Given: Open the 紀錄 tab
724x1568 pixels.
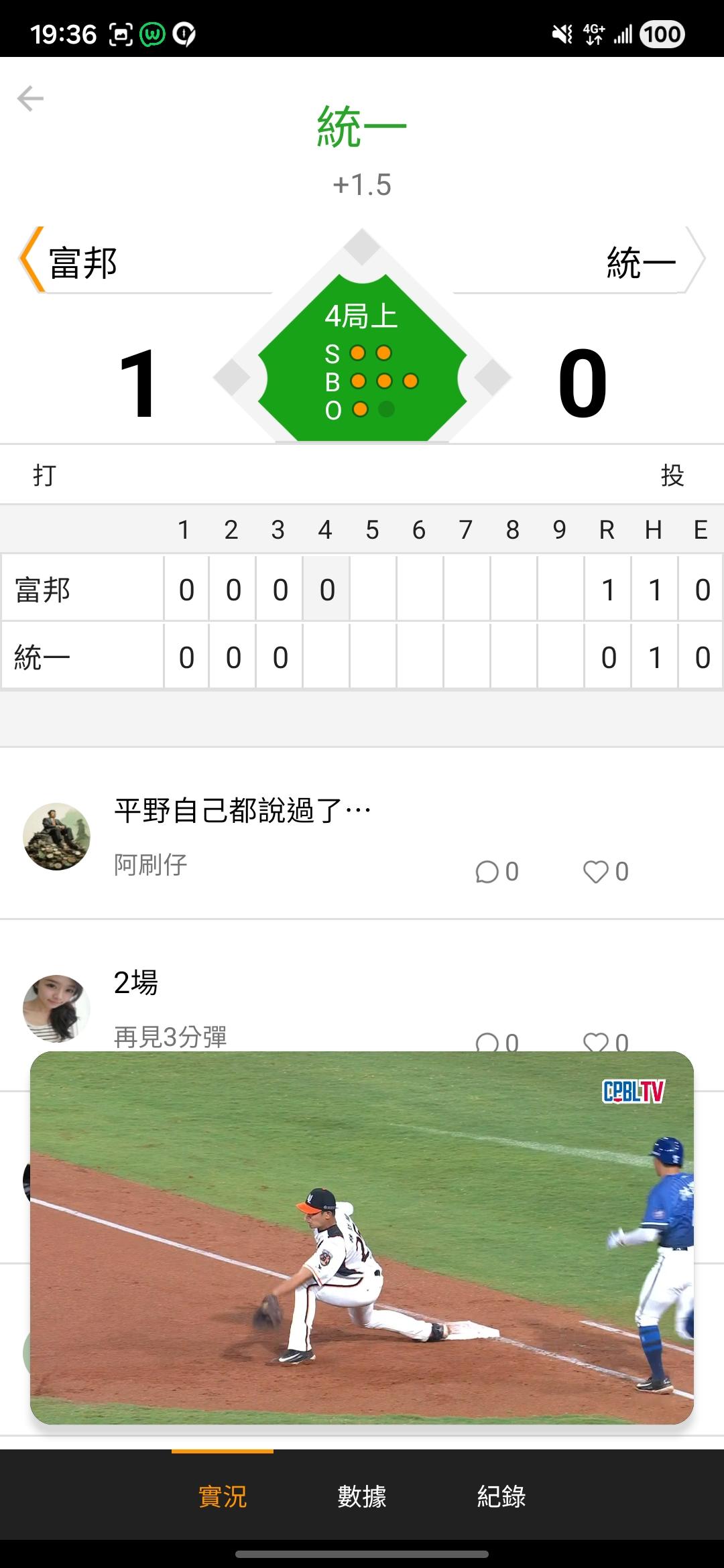Looking at the screenshot, I should (x=501, y=1496).
